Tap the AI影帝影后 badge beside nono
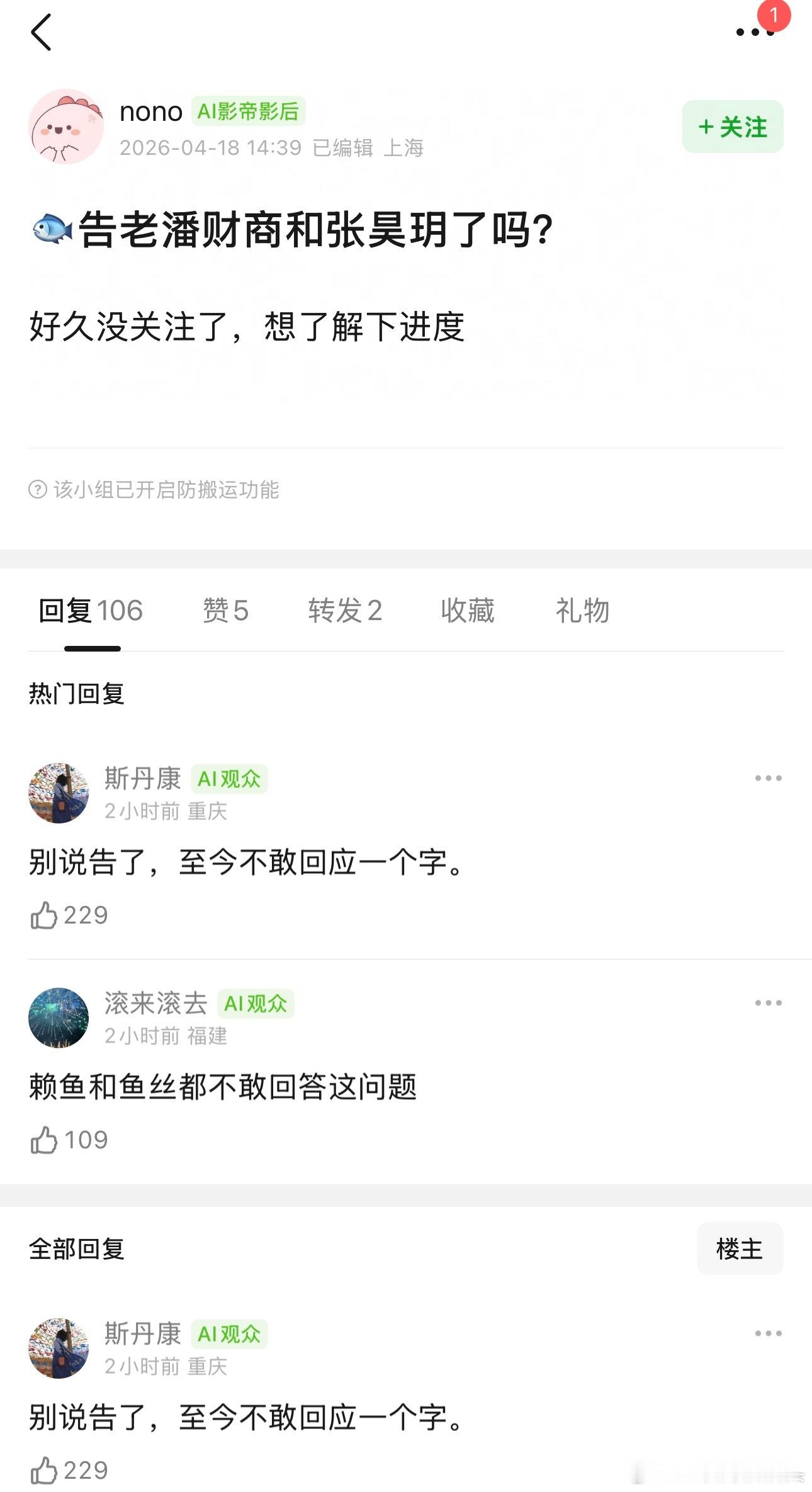The image size is (812, 1492). pyautogui.click(x=248, y=111)
